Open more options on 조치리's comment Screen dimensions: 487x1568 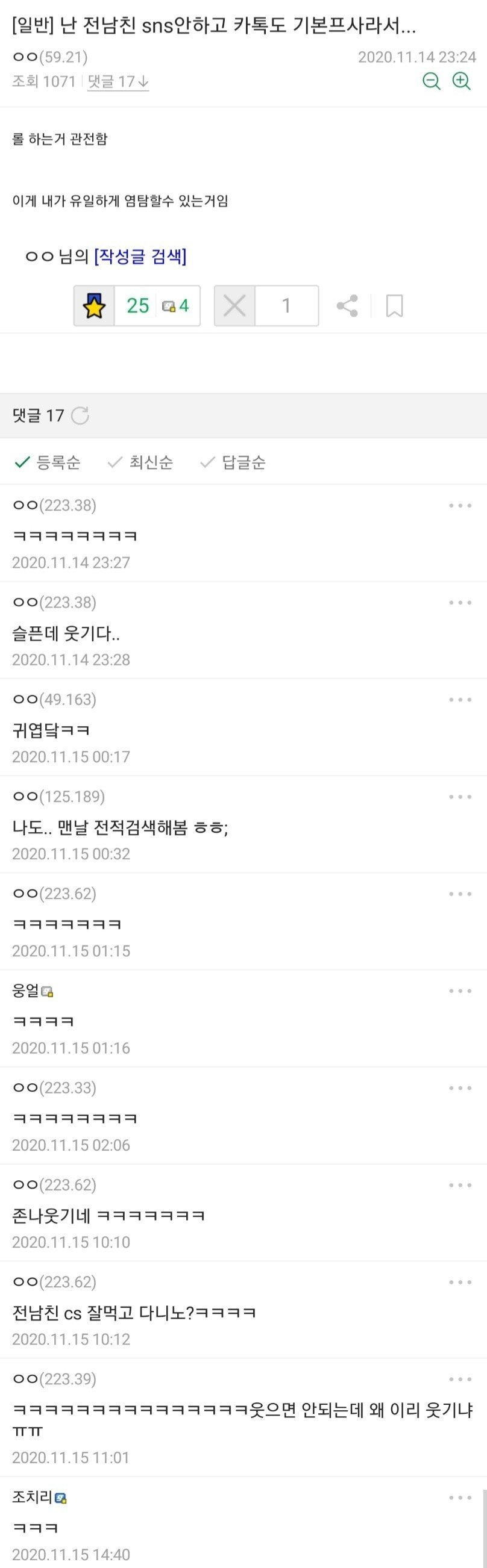click(x=460, y=1498)
